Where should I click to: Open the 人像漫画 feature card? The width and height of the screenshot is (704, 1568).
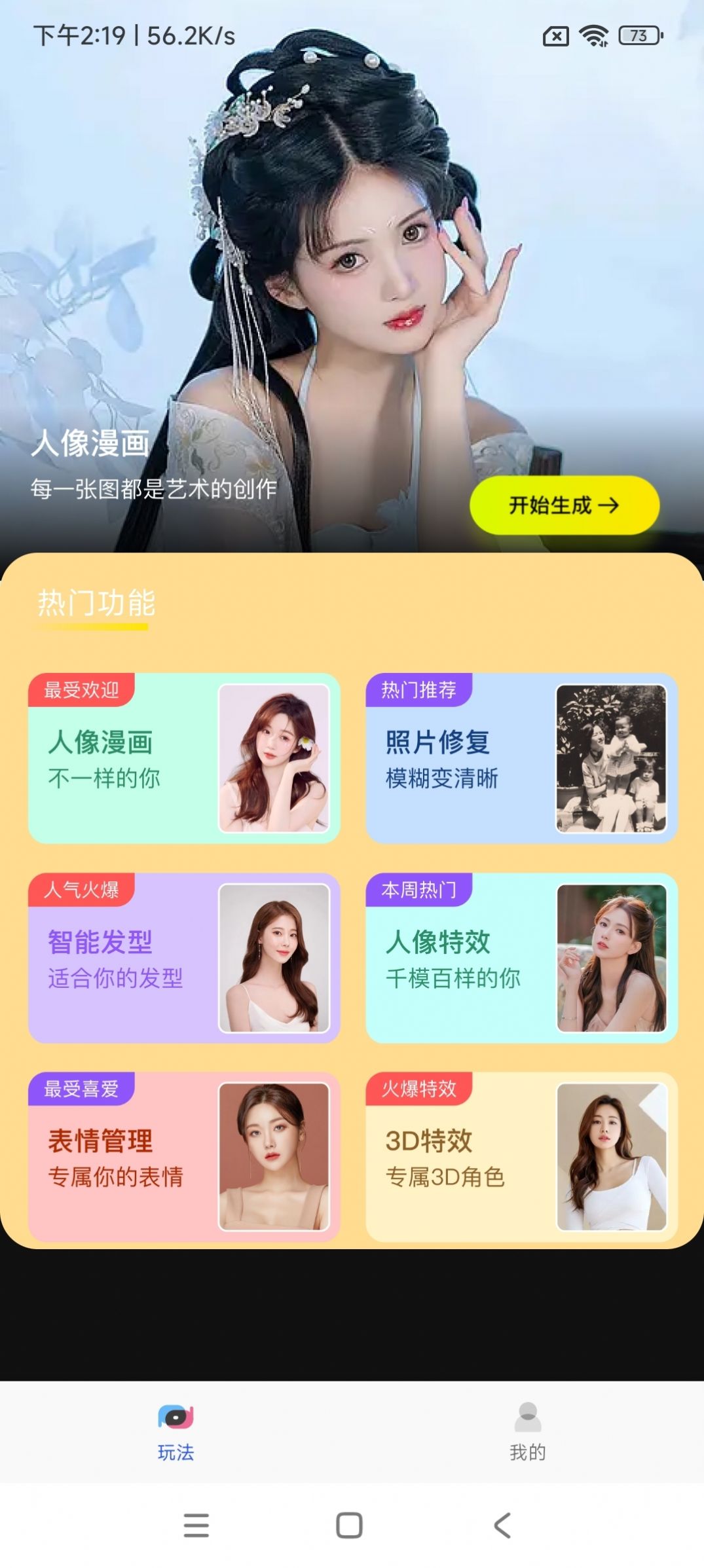[x=184, y=758]
